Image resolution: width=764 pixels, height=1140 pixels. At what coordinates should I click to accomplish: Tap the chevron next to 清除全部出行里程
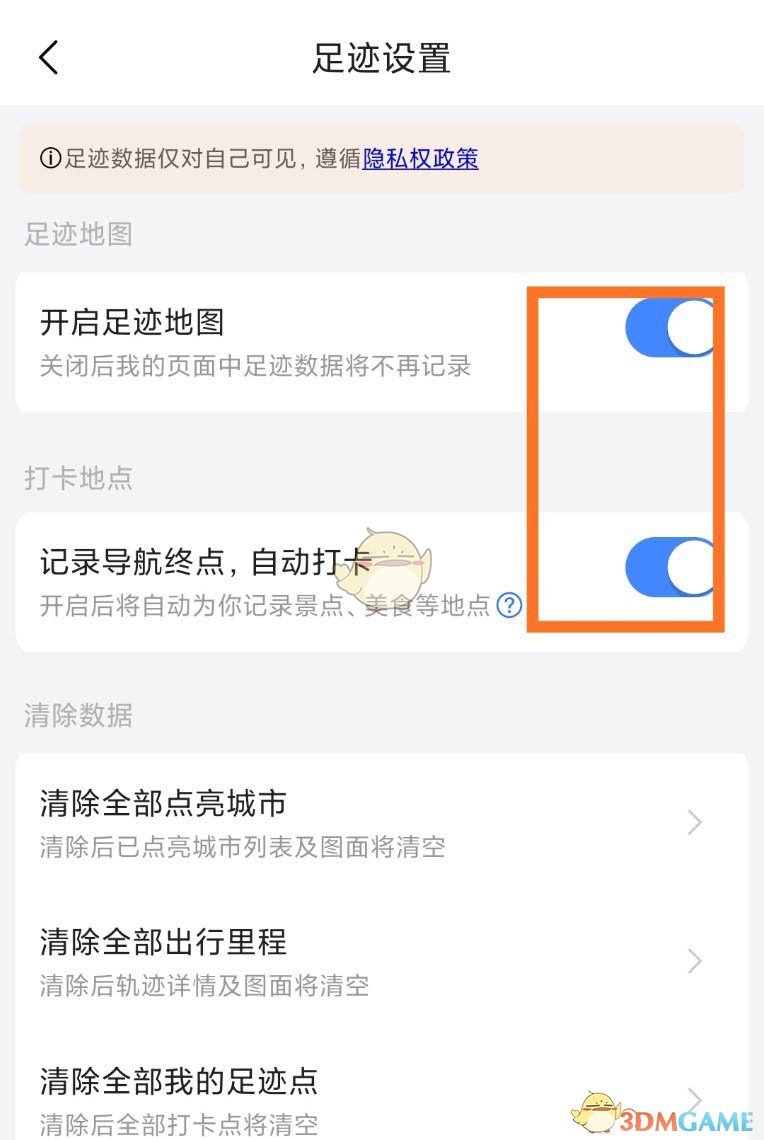click(x=694, y=962)
